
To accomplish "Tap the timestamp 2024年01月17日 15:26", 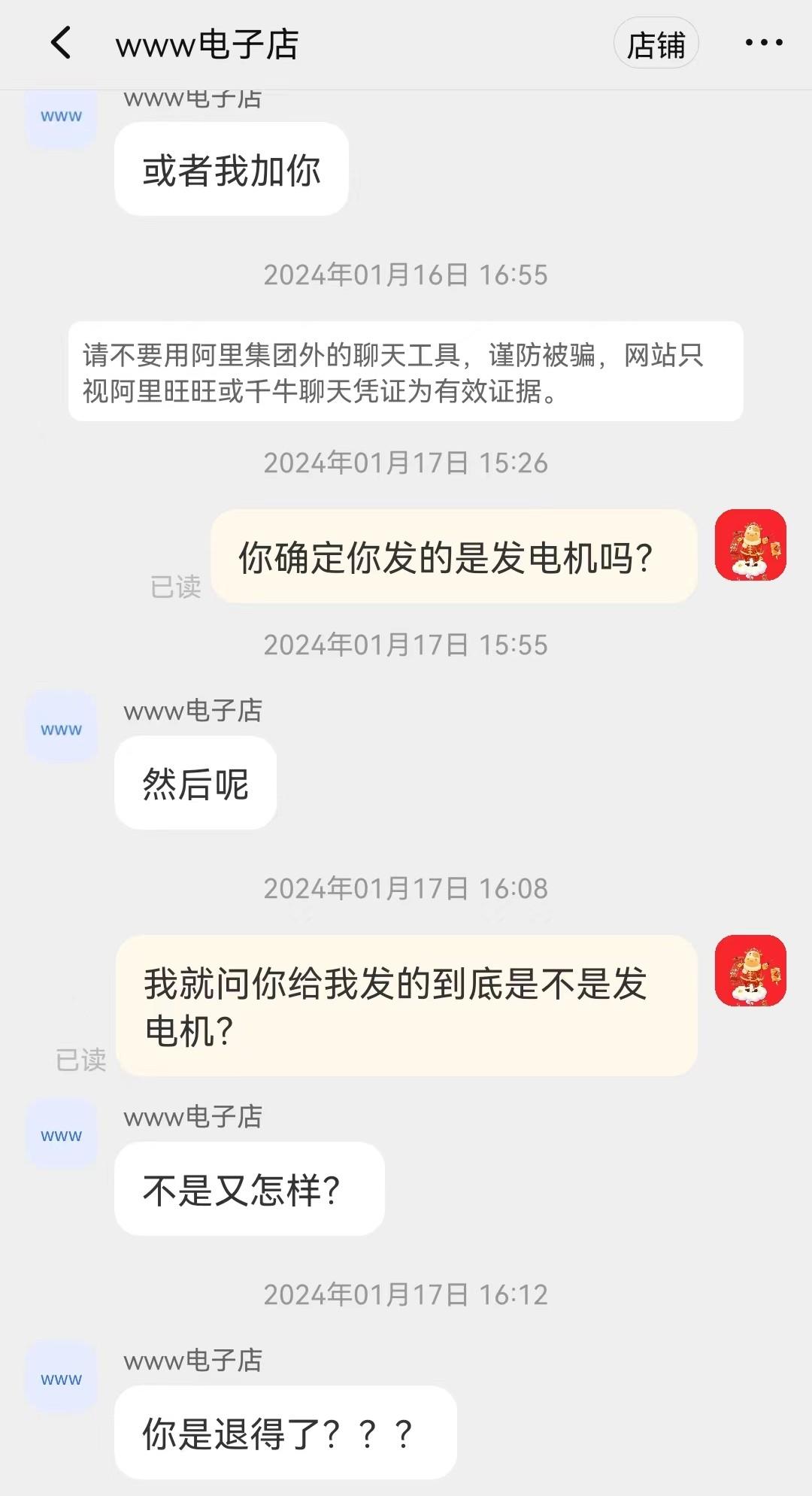I will [x=406, y=464].
